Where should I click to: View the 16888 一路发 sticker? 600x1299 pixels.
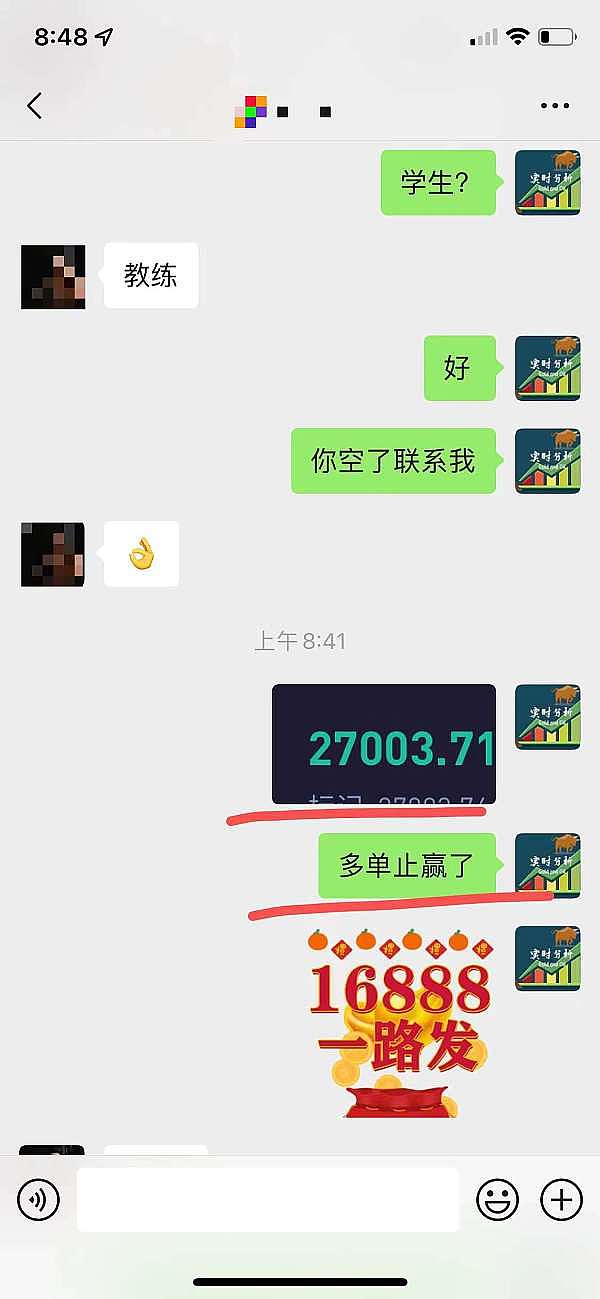tap(399, 1022)
